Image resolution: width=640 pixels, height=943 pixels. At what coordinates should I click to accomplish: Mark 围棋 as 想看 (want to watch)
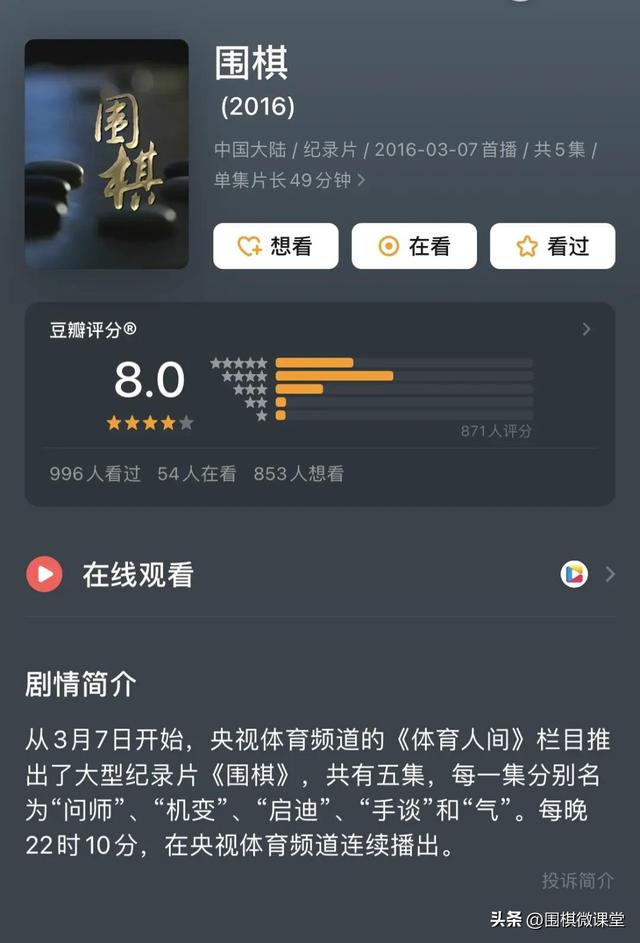pos(275,246)
